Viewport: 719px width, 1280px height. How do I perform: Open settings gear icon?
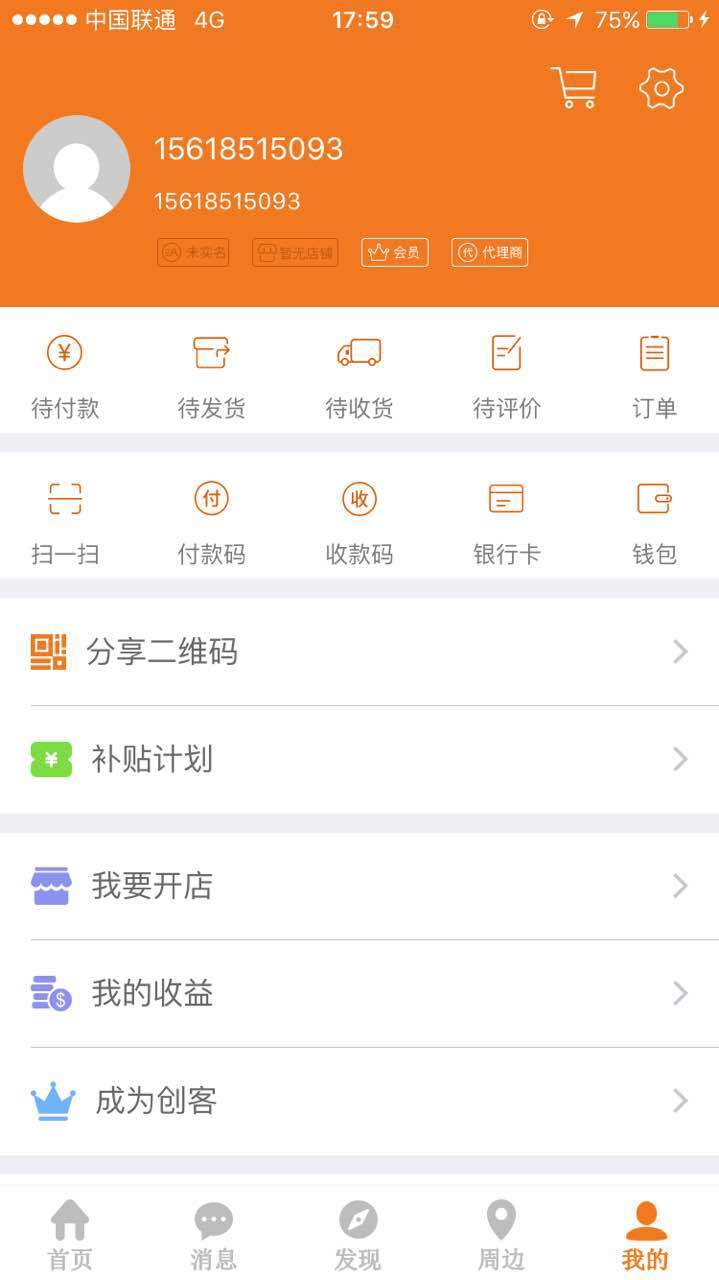tap(661, 88)
